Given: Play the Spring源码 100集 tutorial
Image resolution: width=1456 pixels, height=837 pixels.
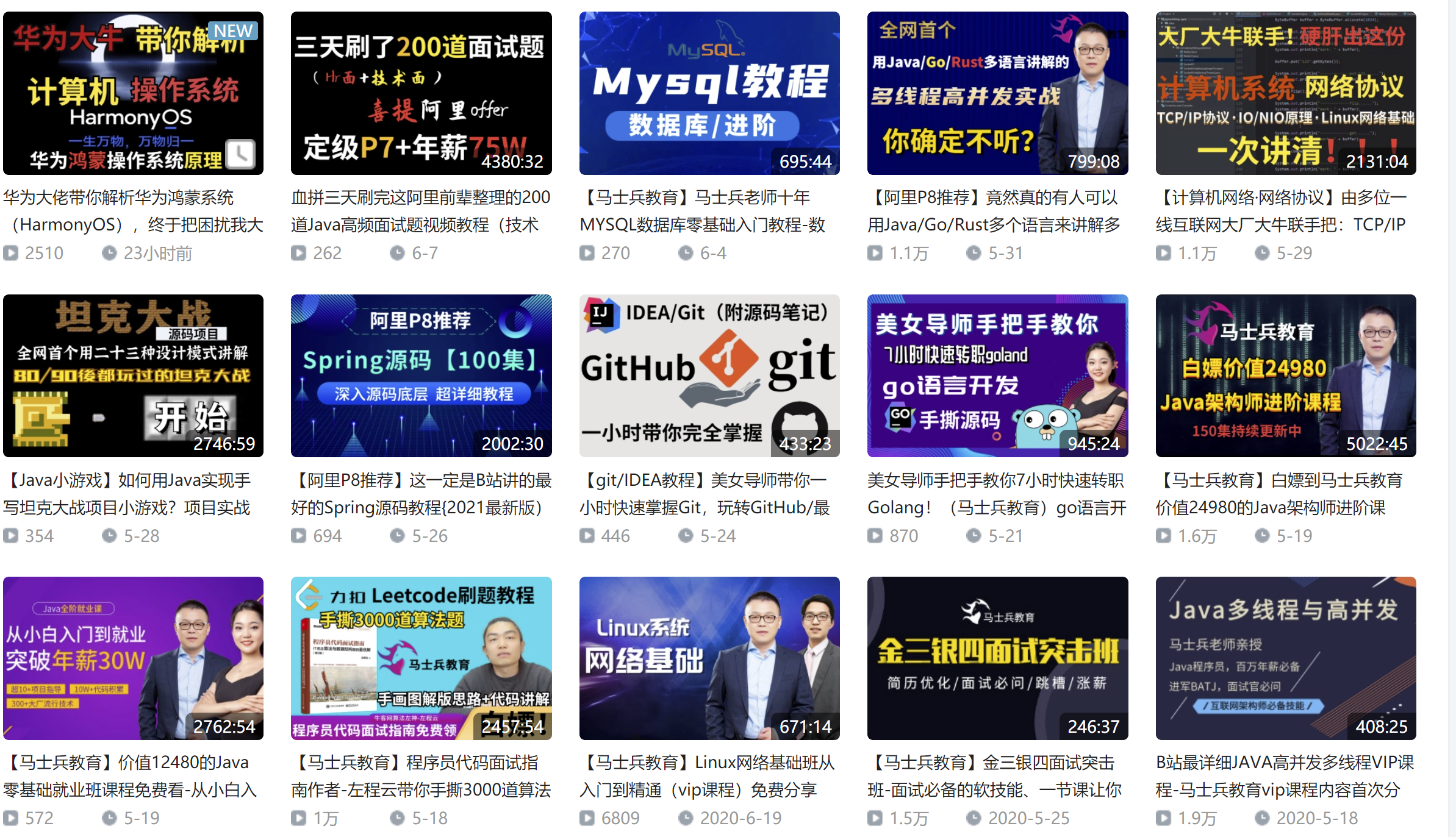Looking at the screenshot, I should [x=421, y=376].
